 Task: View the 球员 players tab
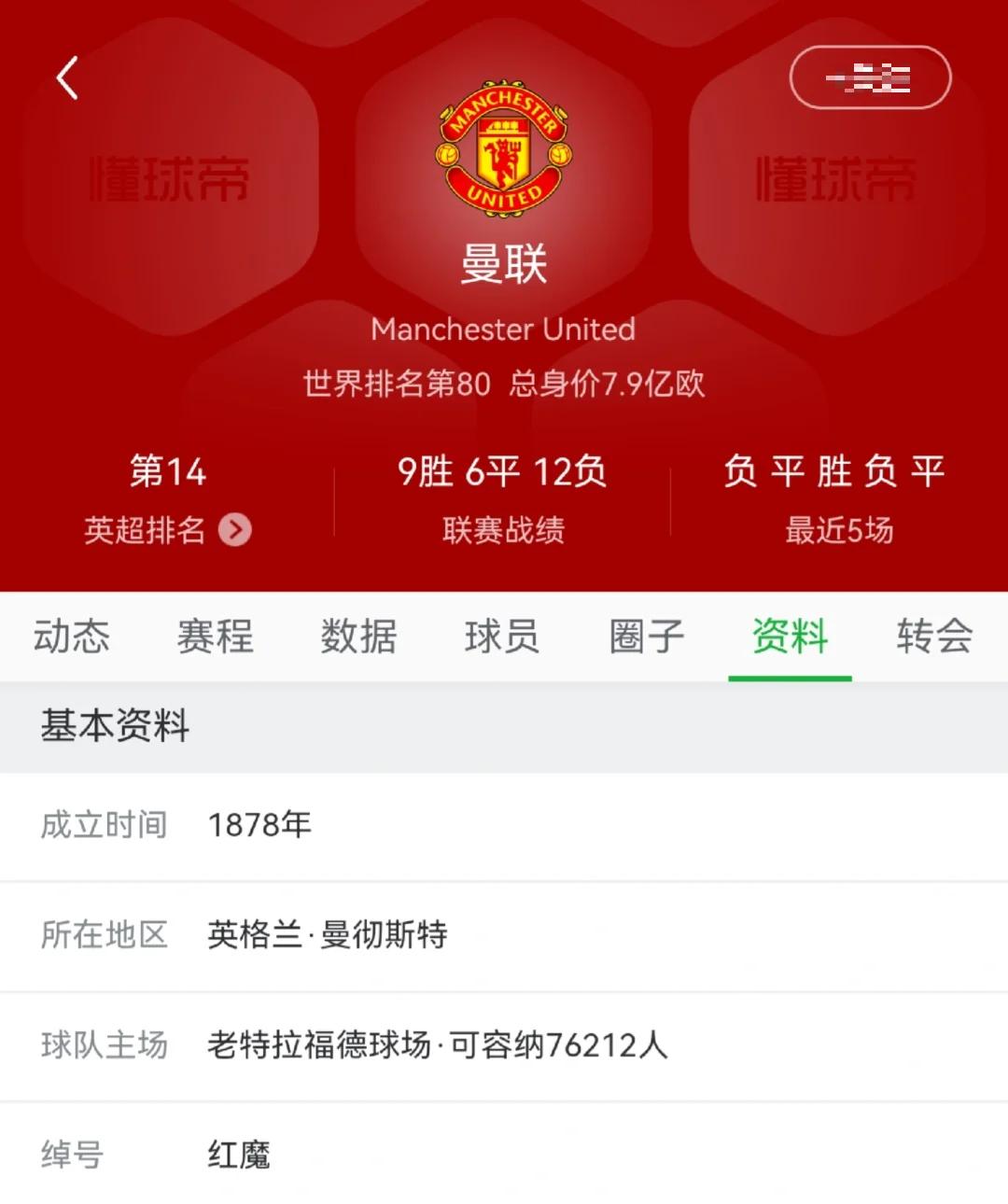[502, 637]
